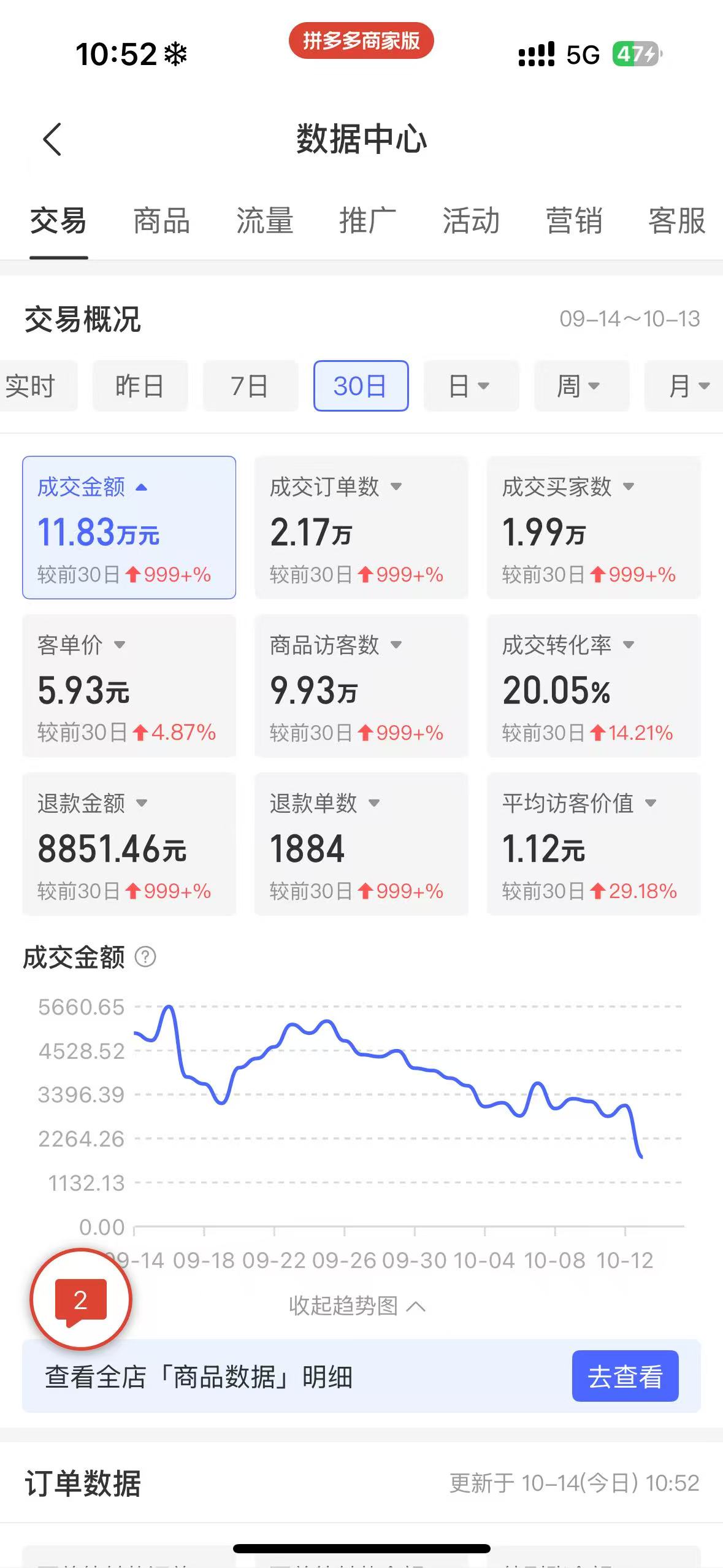Open the floating message bubble with 2
This screenshot has width=723, height=1568.
click(x=80, y=1299)
